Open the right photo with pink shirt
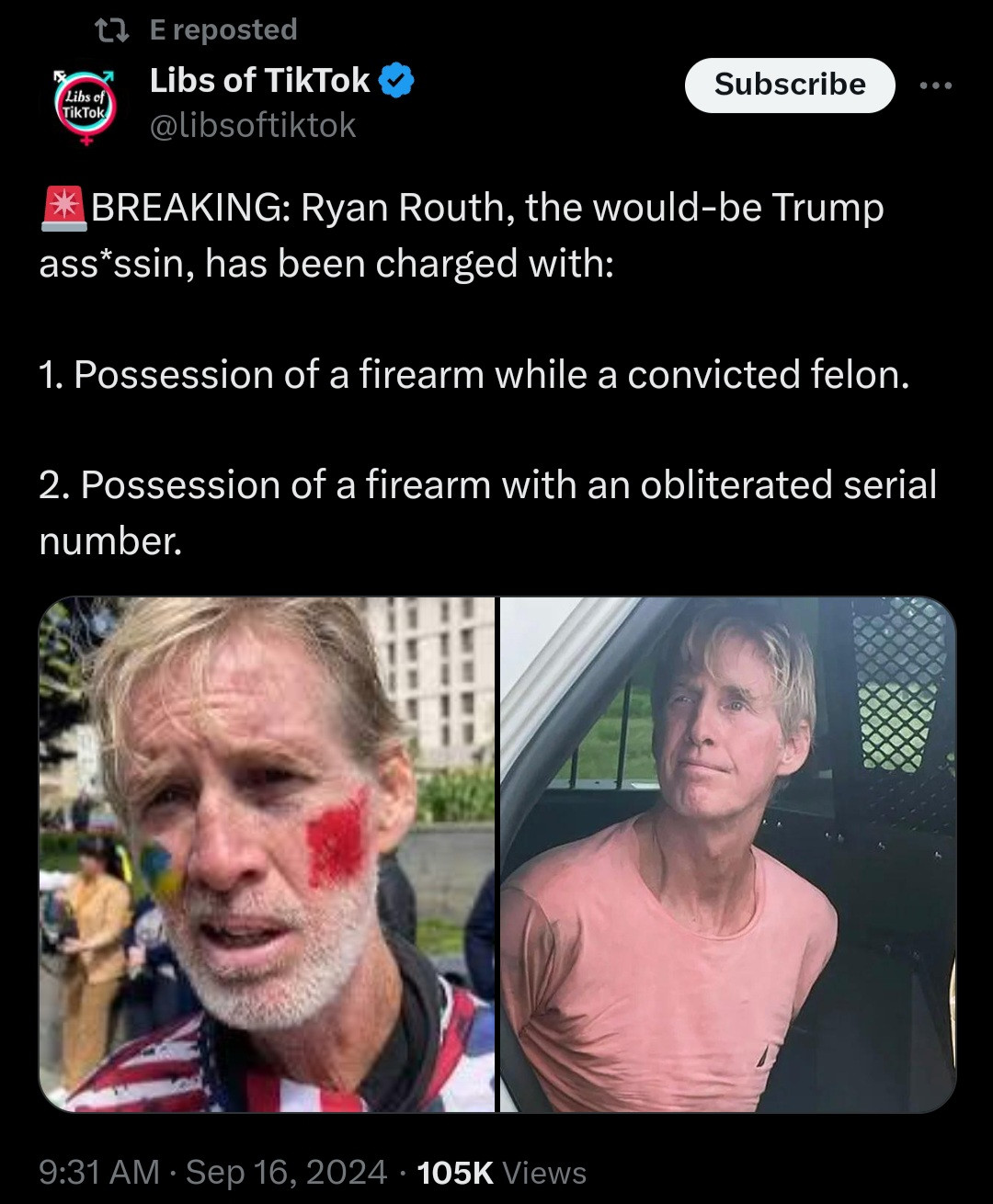This screenshot has height=1204, width=993. tap(727, 855)
